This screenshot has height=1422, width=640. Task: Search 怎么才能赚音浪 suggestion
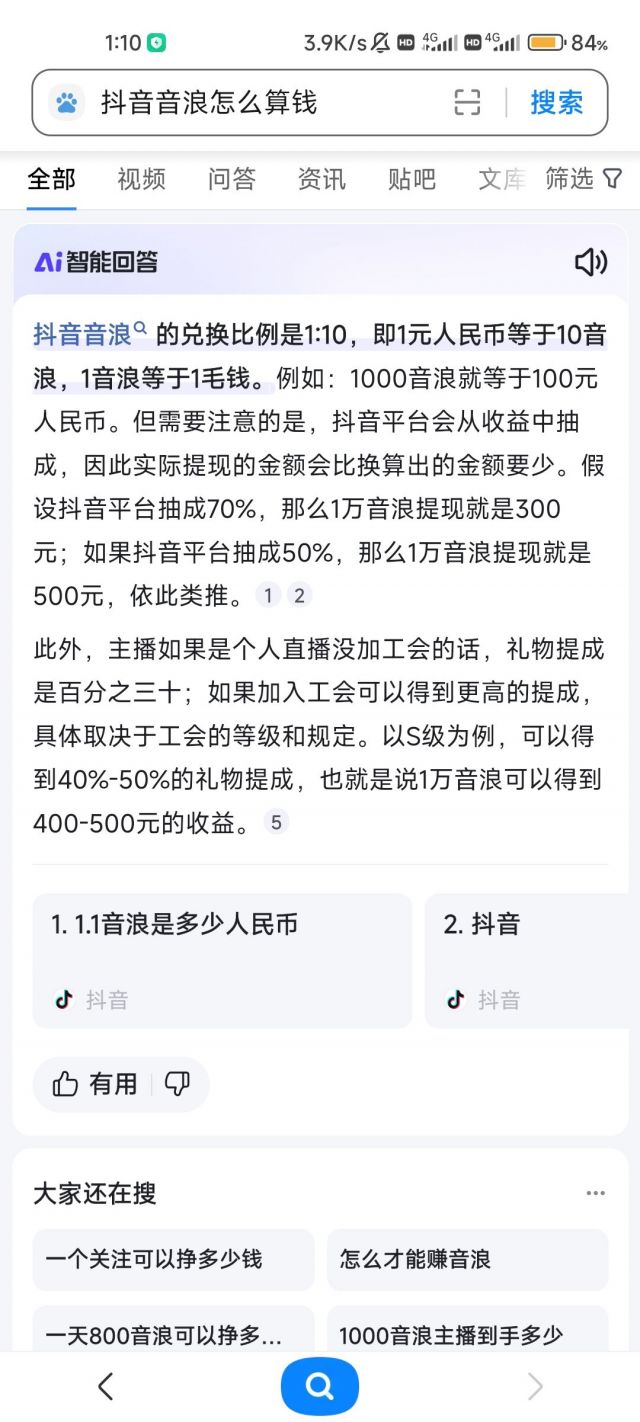[x=467, y=1259]
